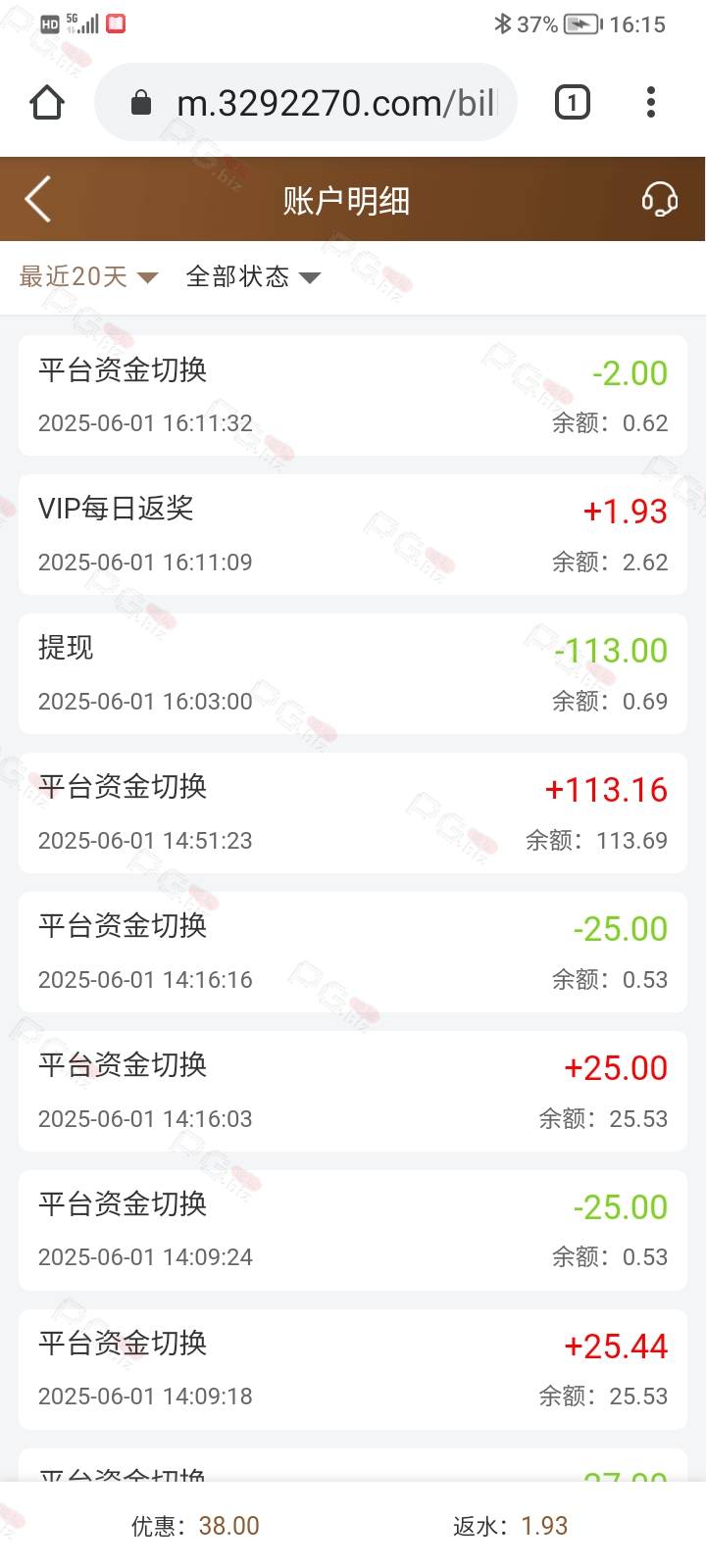The image size is (706, 1568).
Task: Open the browser home page
Action: coord(47,102)
